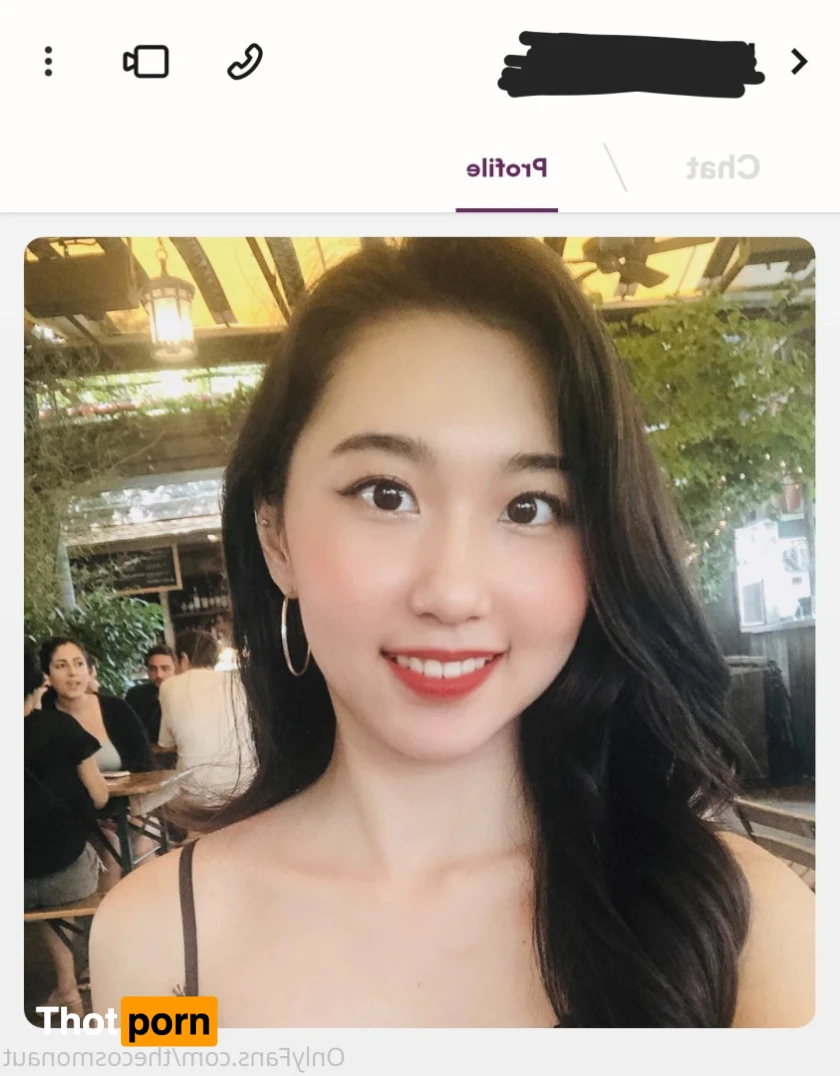This screenshot has width=840, height=1076.
Task: Select the Profile tab
Action: 506,168
